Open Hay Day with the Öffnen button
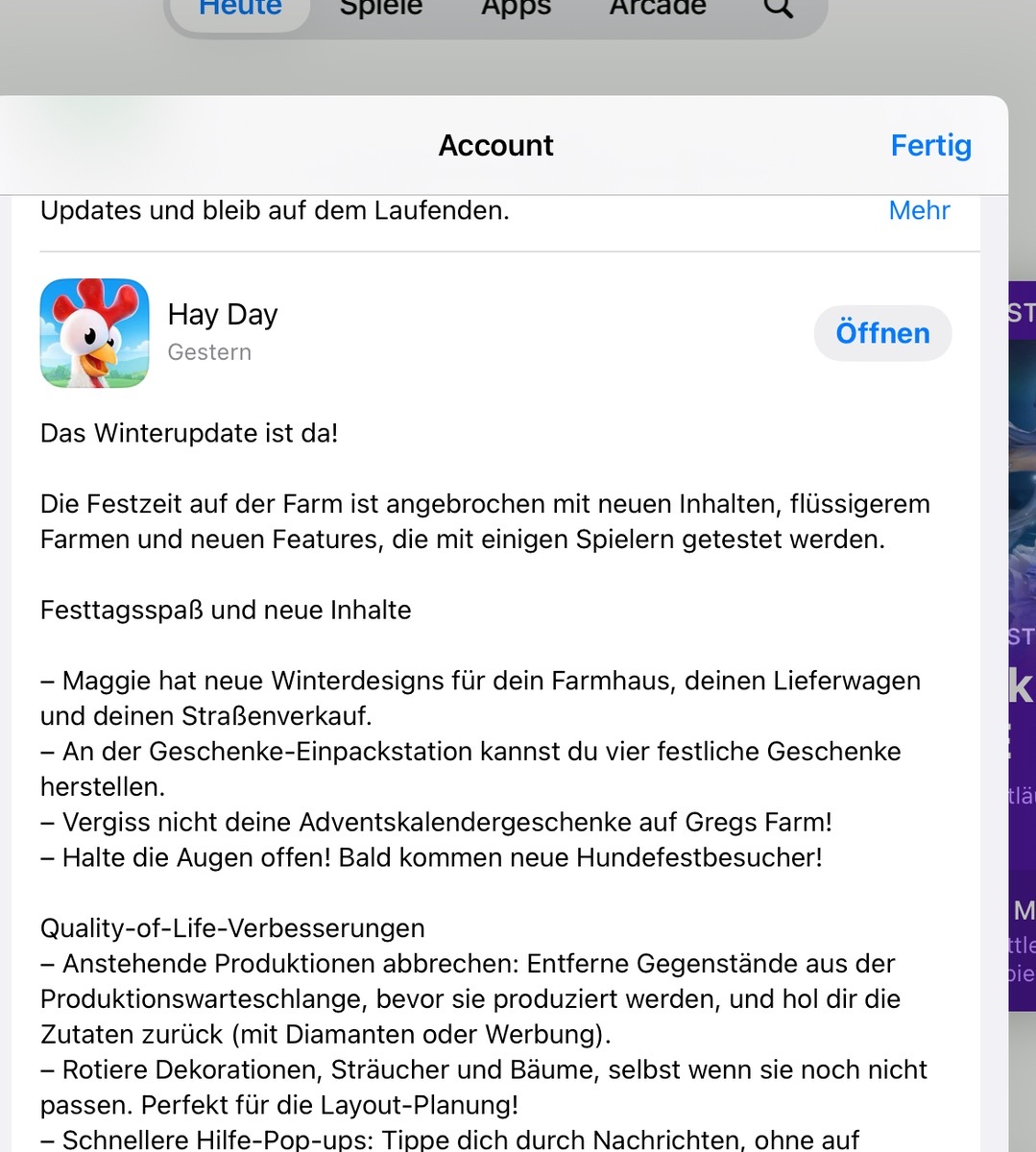 (882, 333)
